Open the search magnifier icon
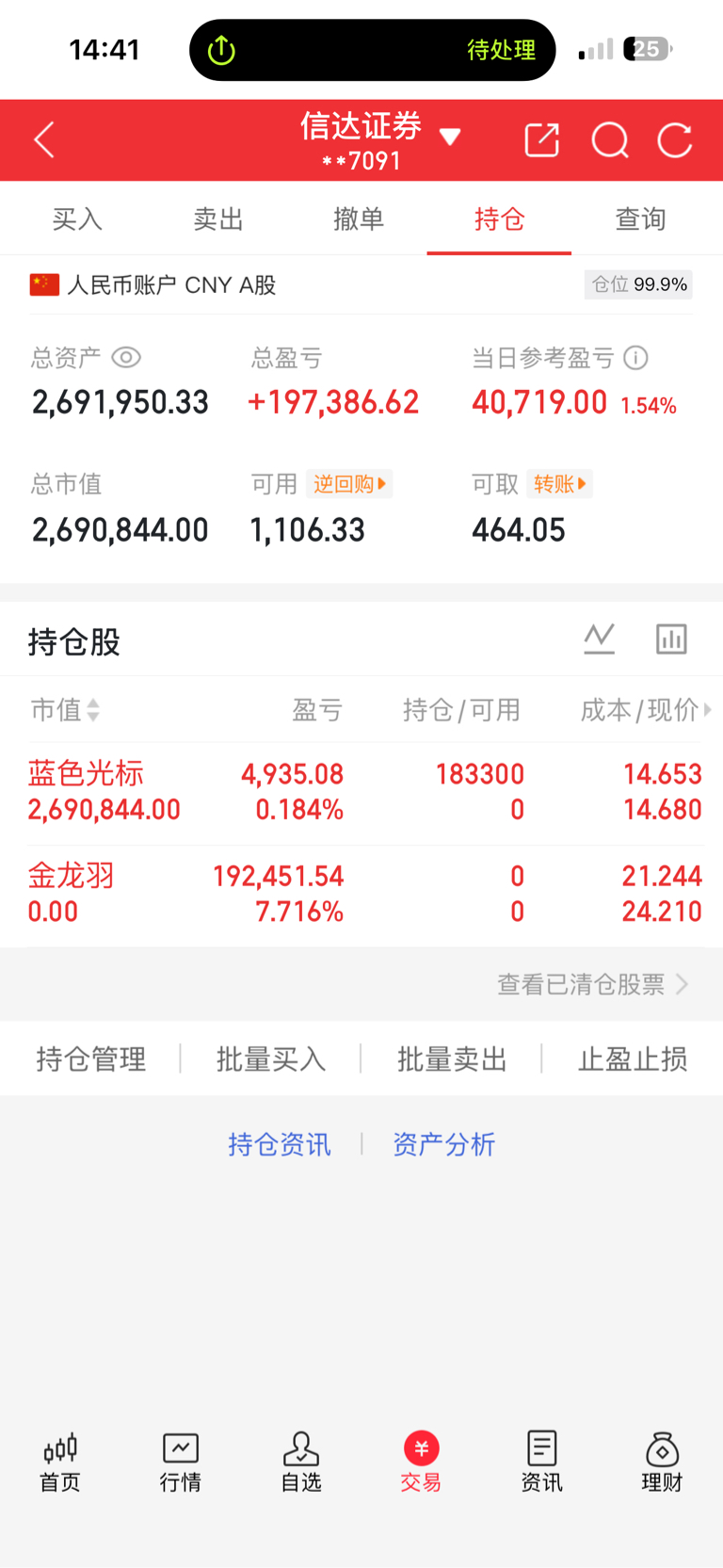The image size is (723, 1568). 610,140
